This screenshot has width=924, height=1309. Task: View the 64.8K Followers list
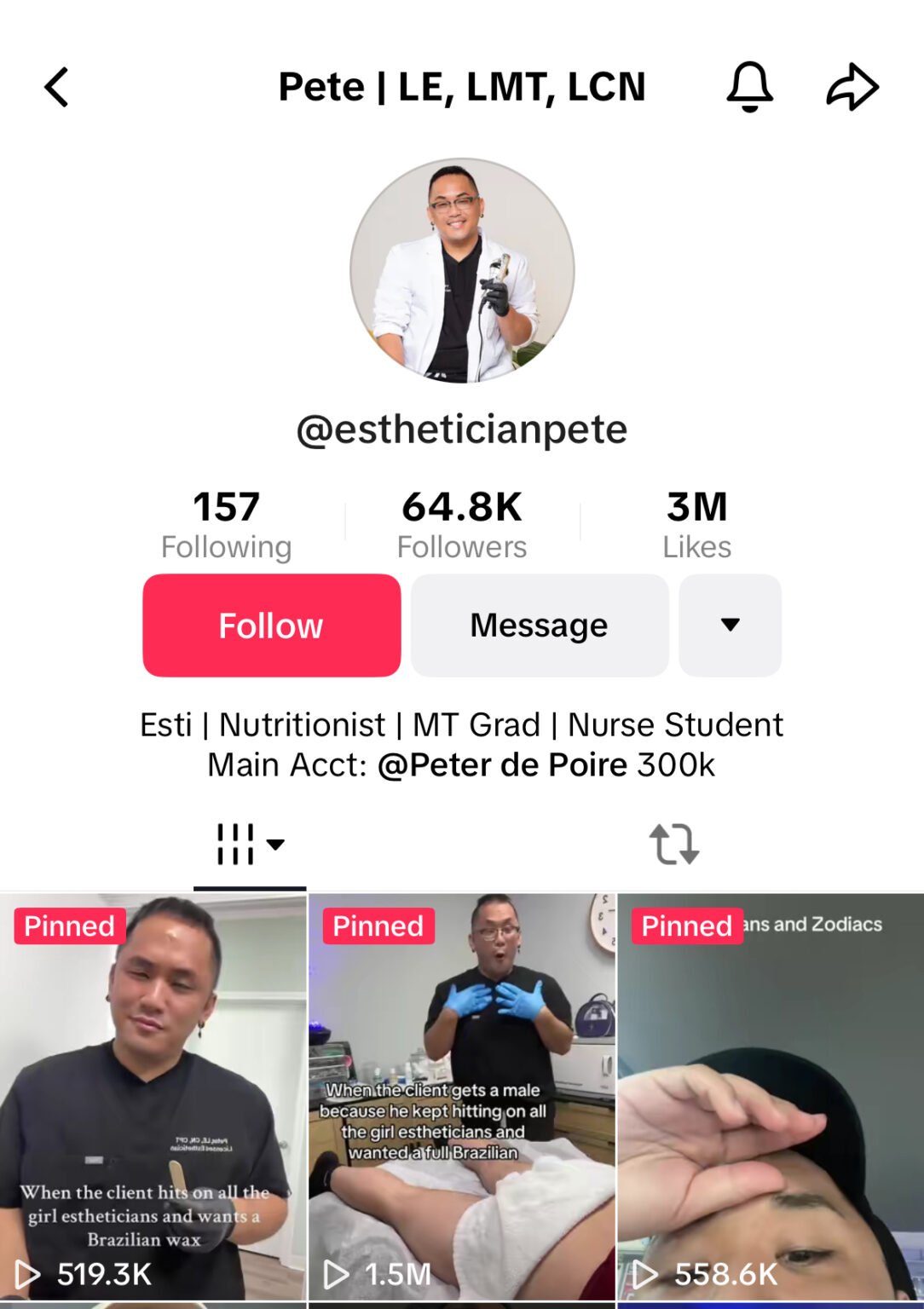pyautogui.click(x=462, y=523)
